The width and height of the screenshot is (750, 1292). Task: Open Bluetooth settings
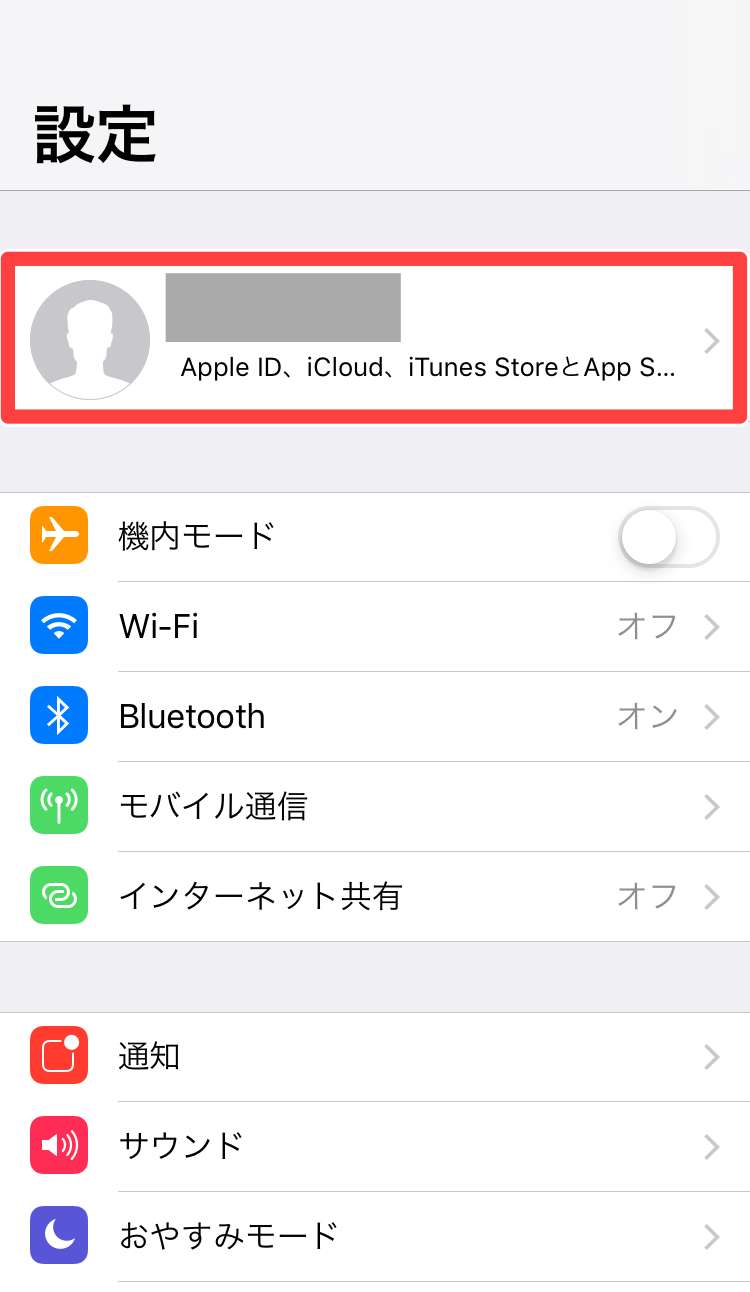click(x=375, y=717)
